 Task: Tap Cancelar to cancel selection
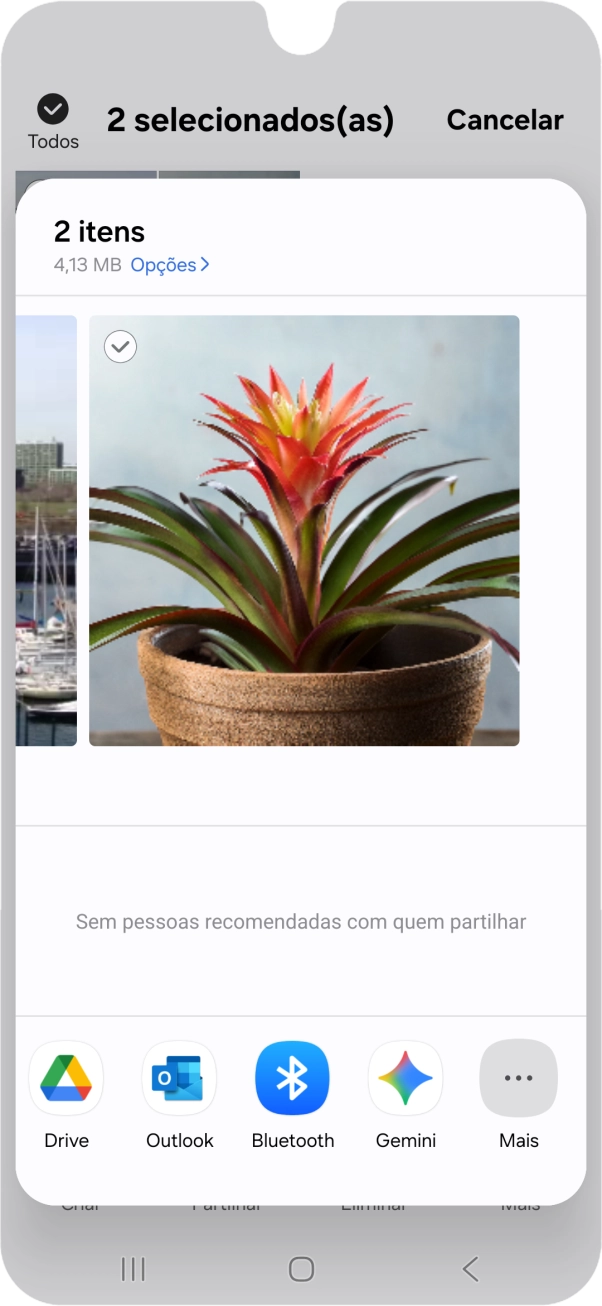coord(505,120)
